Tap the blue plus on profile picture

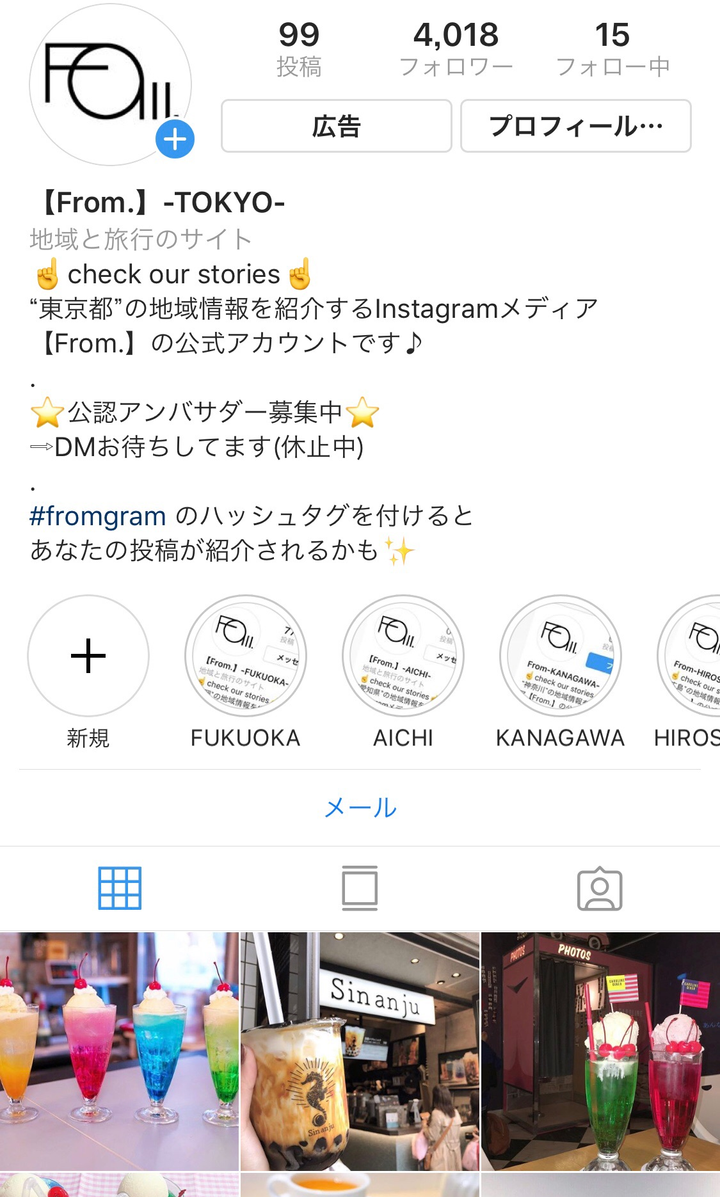[175, 139]
